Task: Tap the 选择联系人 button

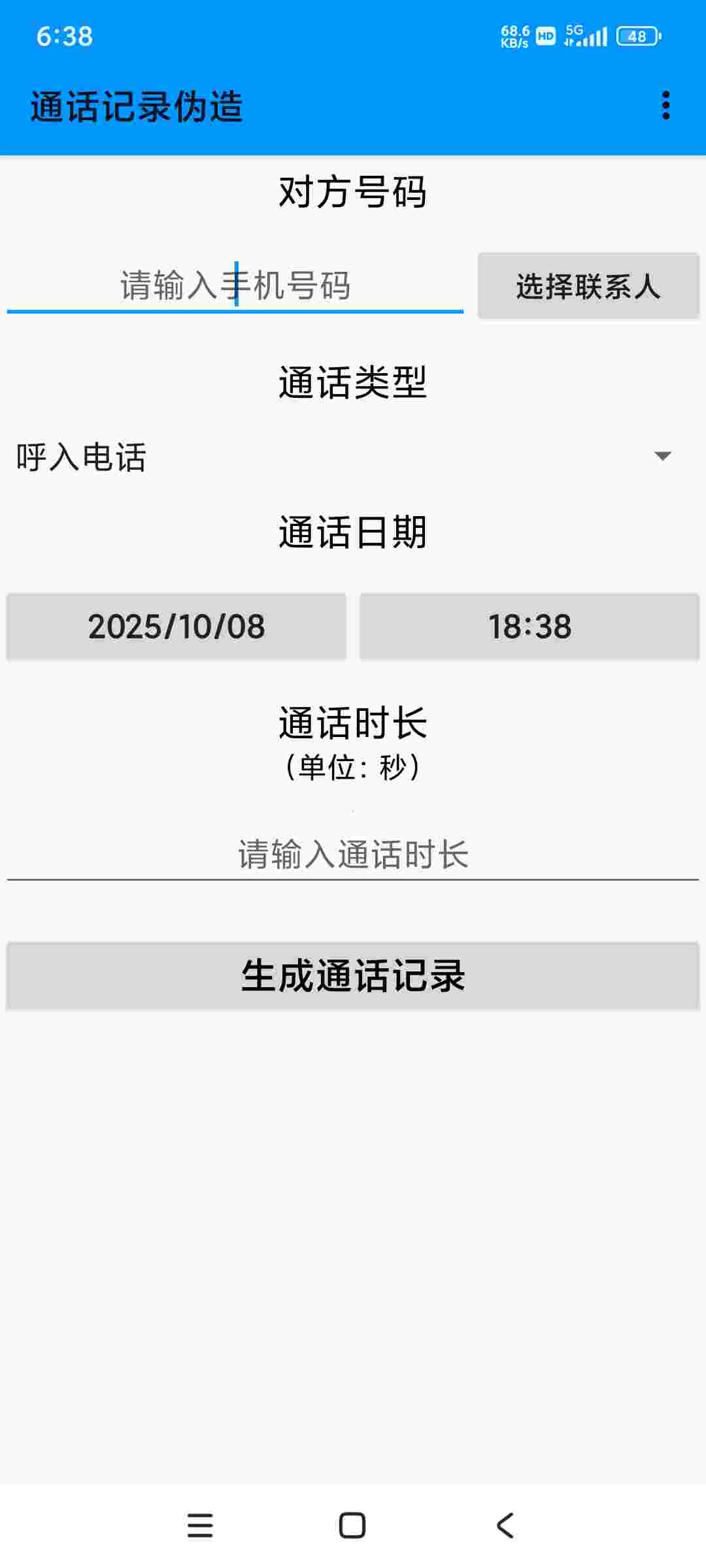Action: (x=588, y=286)
